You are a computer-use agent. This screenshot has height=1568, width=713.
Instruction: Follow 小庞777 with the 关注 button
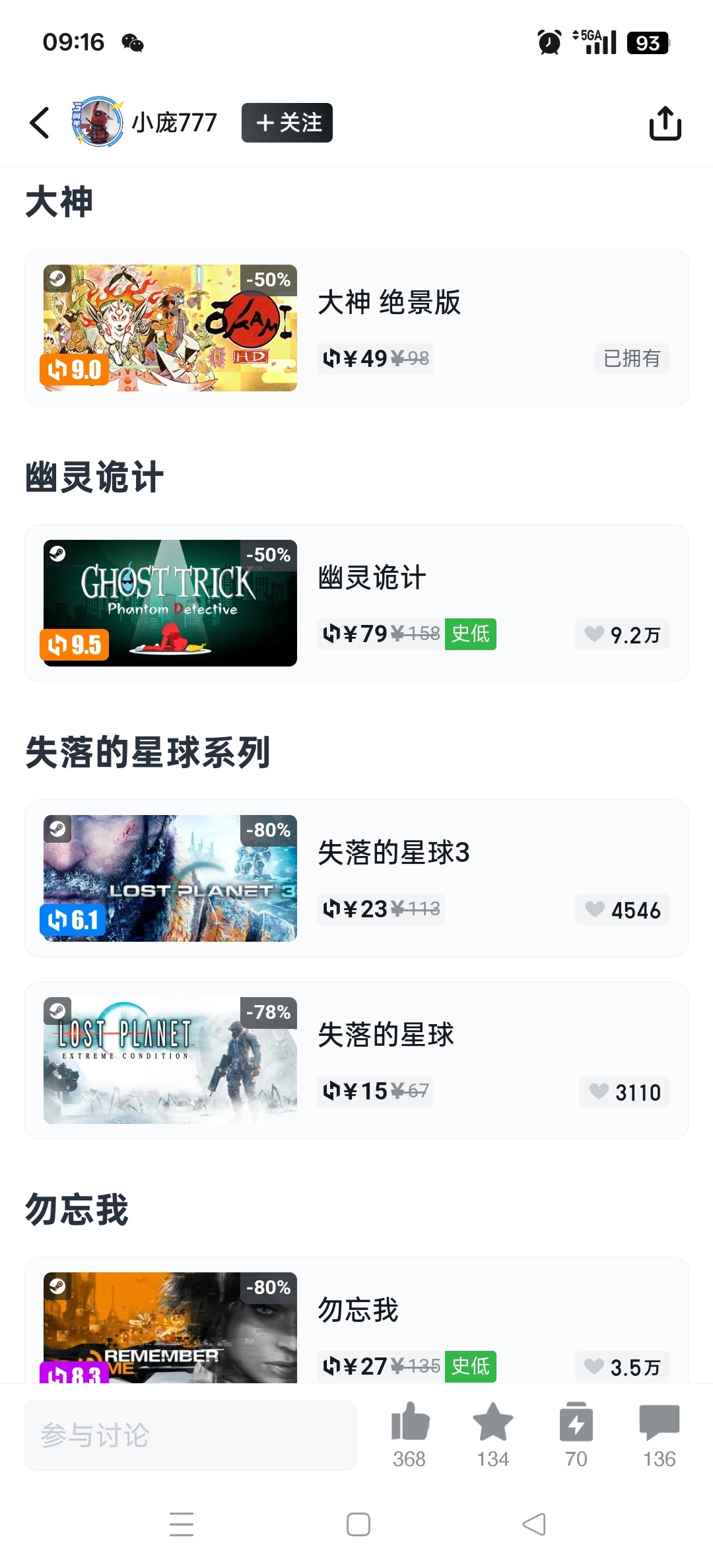tap(287, 123)
